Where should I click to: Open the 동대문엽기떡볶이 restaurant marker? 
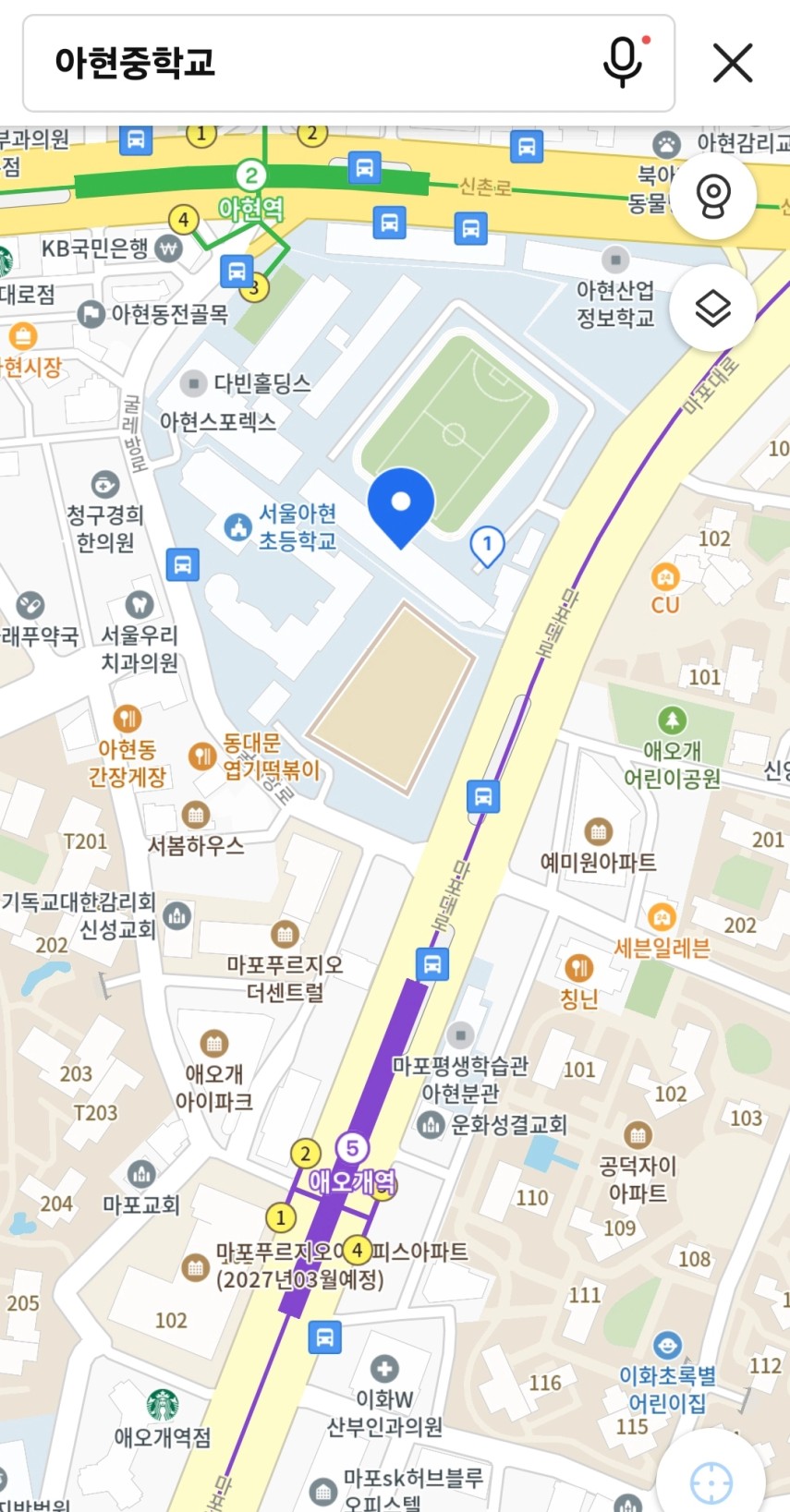201,756
